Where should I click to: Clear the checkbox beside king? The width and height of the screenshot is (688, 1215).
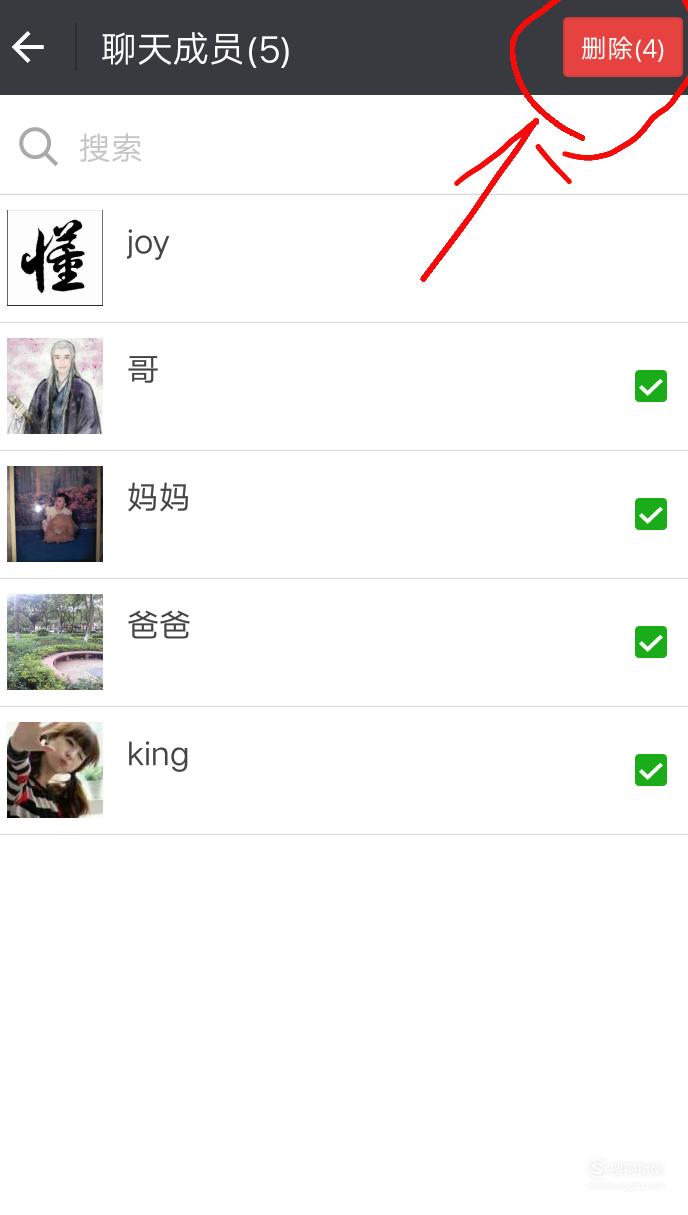pos(651,770)
